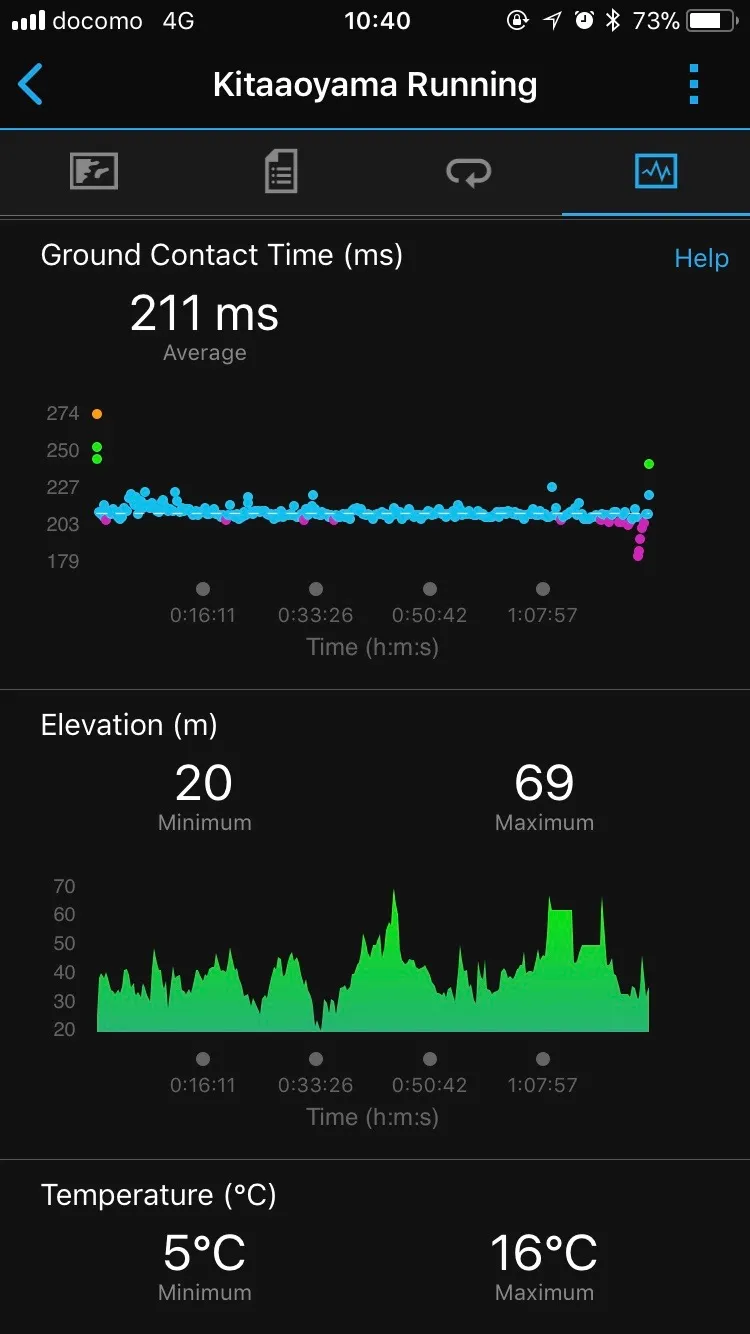Open the Ground Contact Time chart
The height and width of the screenshot is (1334, 750).
372,500
